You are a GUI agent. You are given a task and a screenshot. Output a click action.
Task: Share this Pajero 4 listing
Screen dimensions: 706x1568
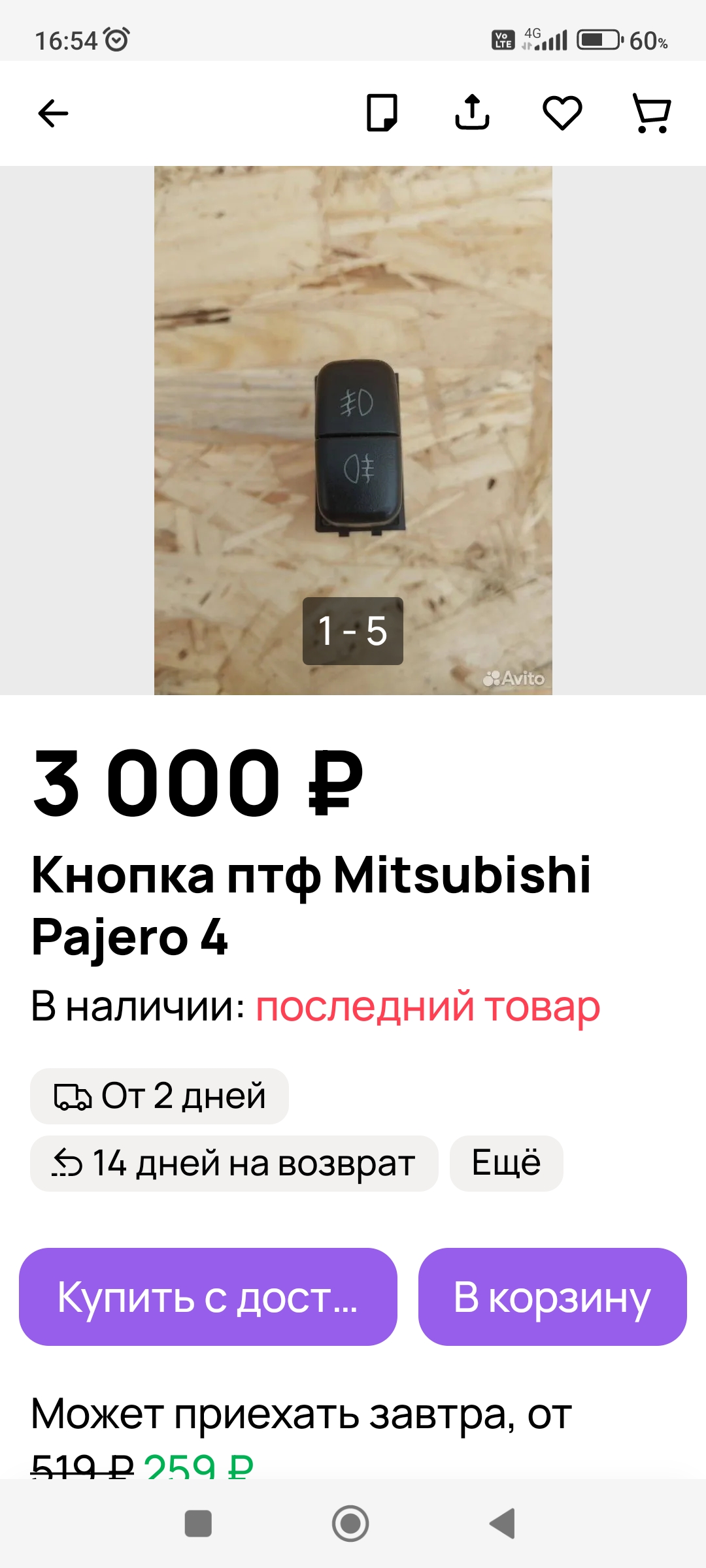(x=472, y=114)
